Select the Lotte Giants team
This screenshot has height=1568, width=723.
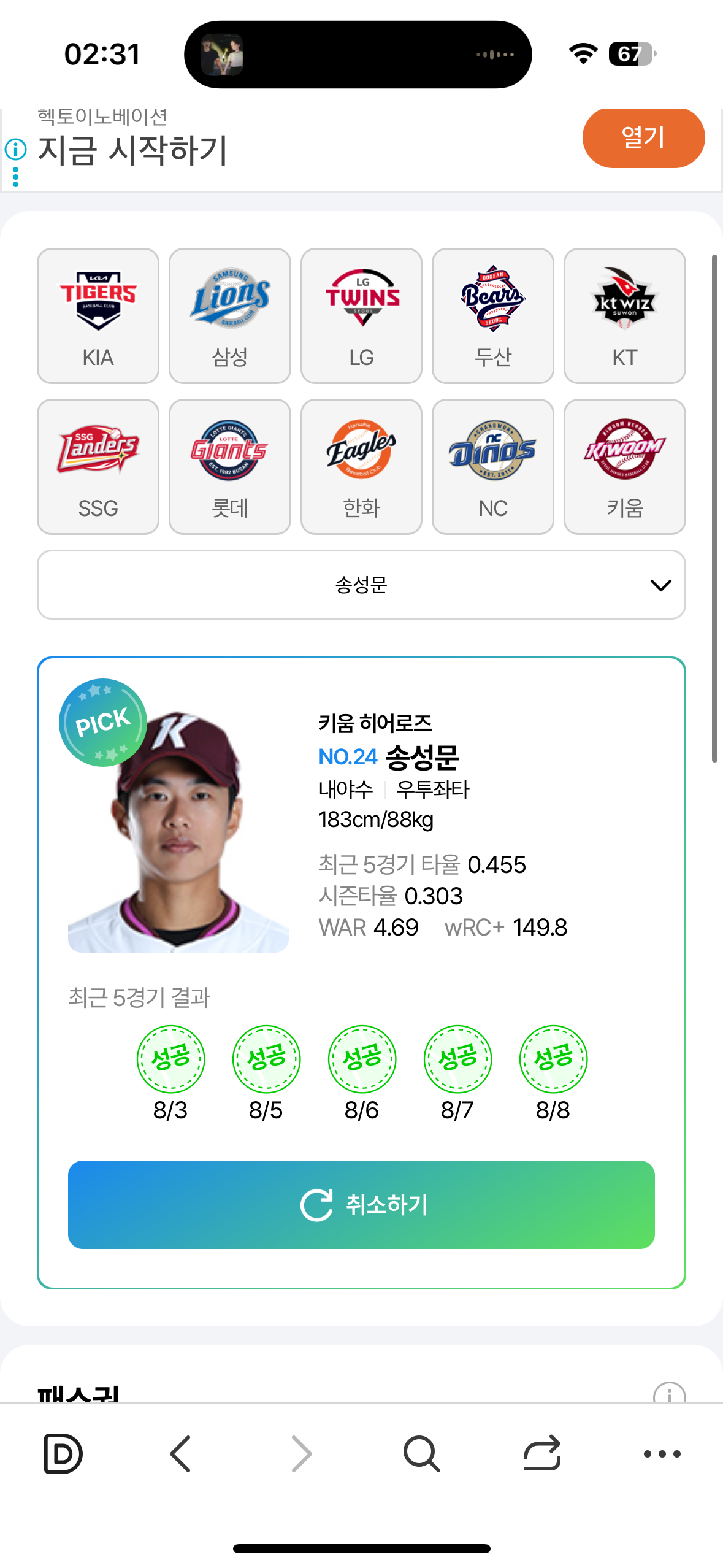point(229,466)
